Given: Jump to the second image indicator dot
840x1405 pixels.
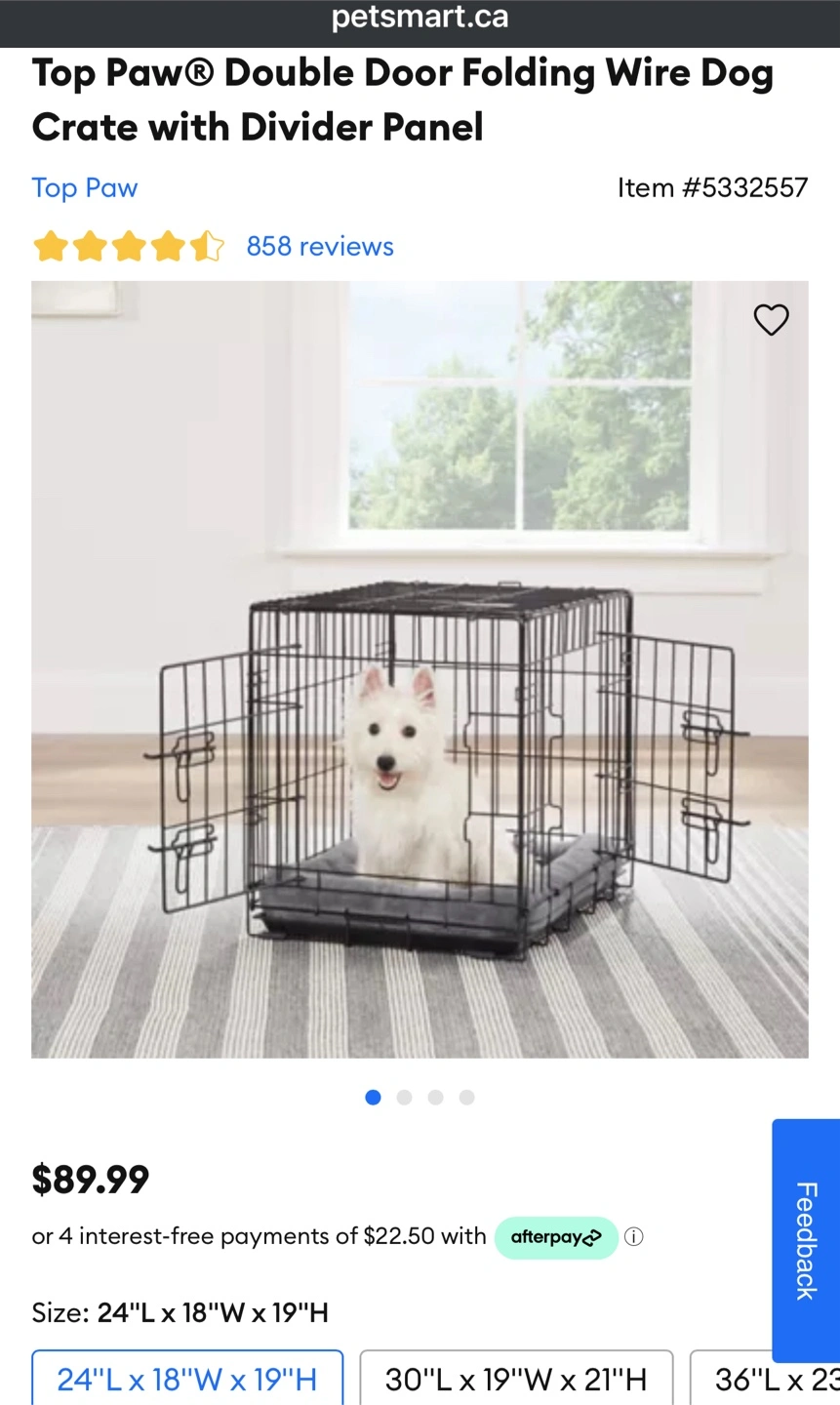Looking at the screenshot, I should [x=404, y=1098].
